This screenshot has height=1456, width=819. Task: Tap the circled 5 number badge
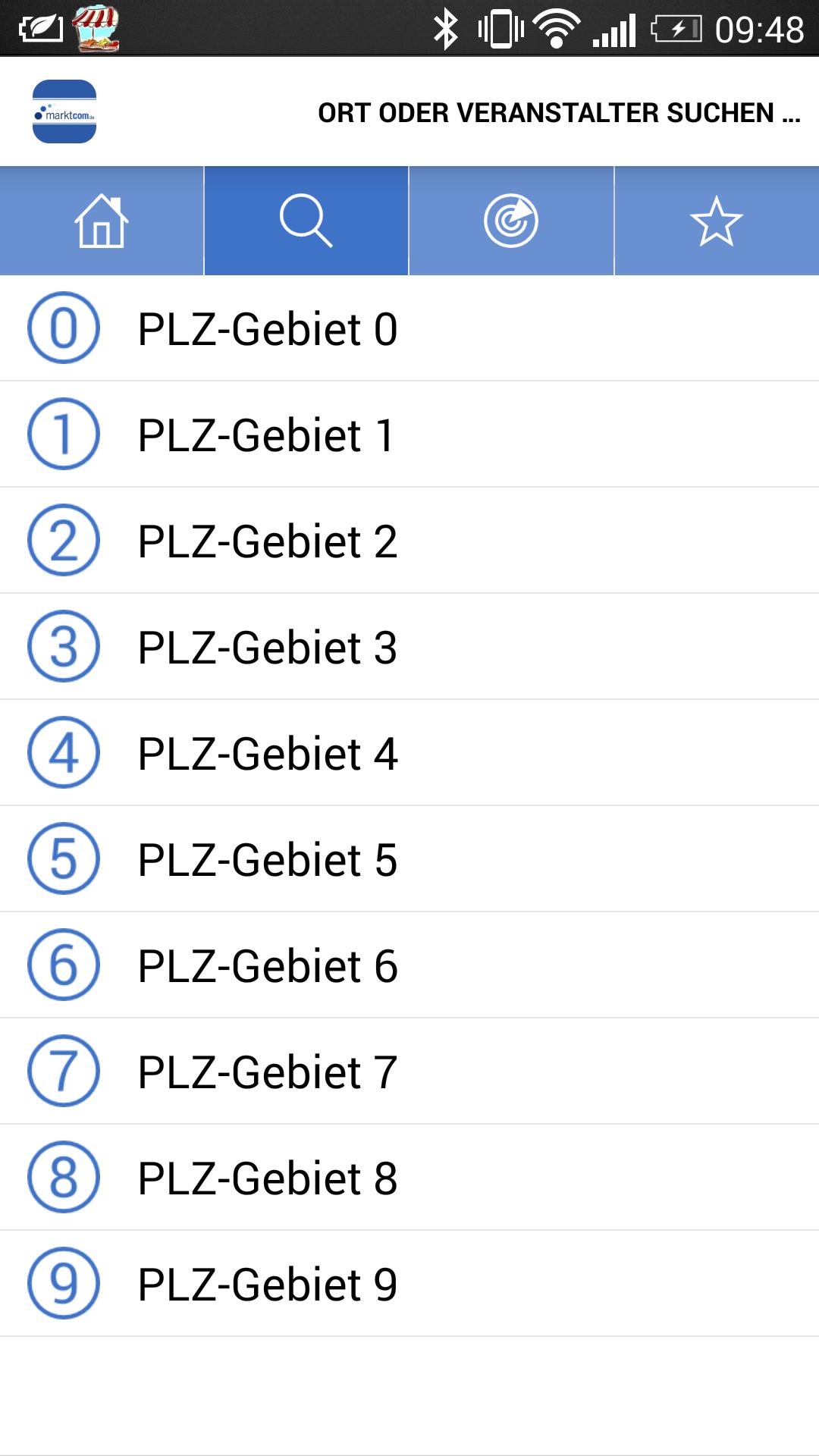click(66, 858)
